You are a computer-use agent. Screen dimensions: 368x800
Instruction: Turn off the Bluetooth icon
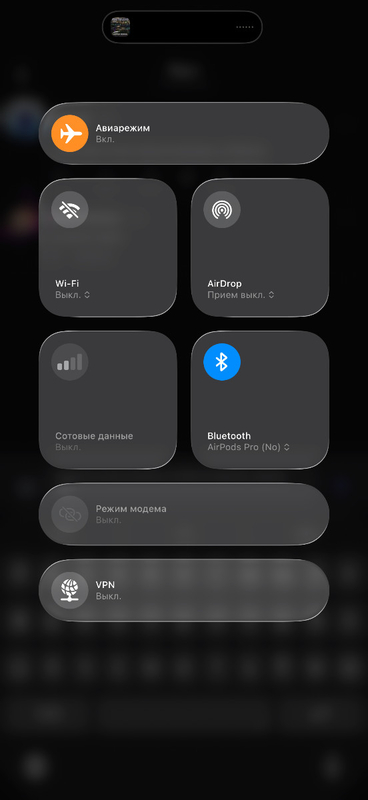tap(222, 362)
